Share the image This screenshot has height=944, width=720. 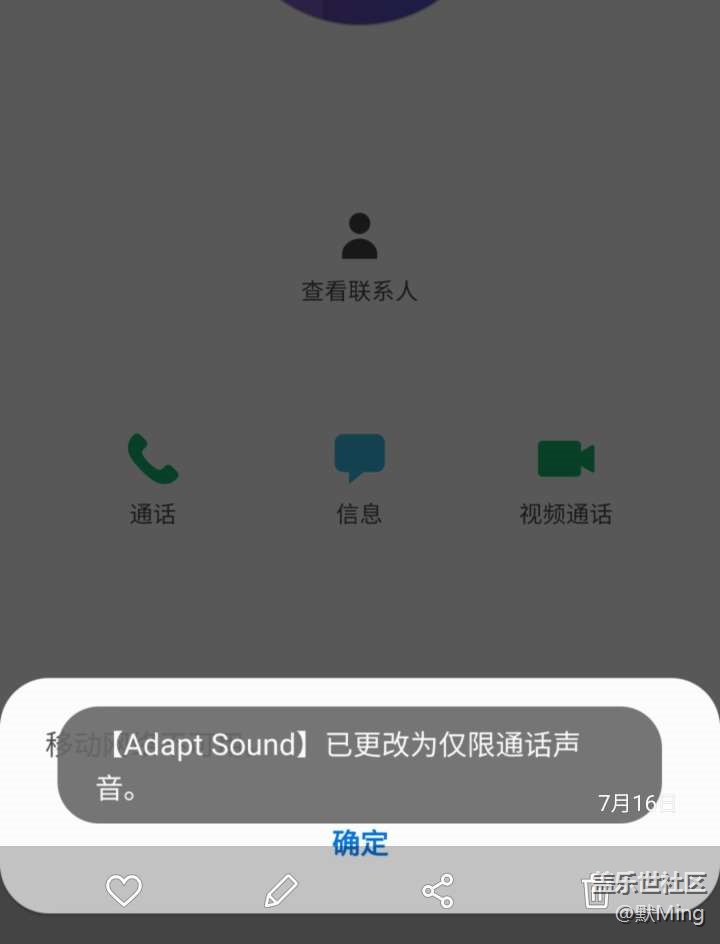point(438,890)
